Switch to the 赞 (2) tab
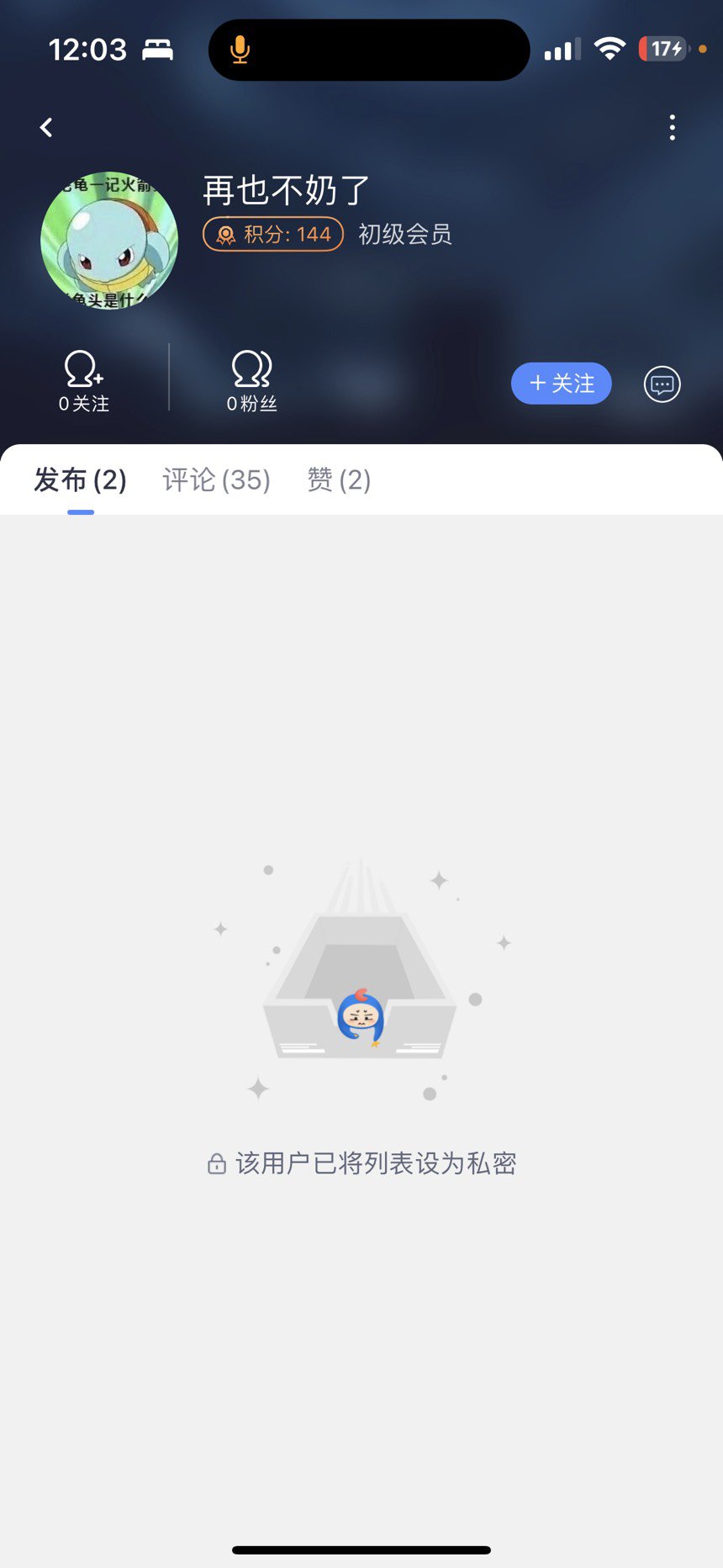The height and width of the screenshot is (1568, 723). (339, 480)
